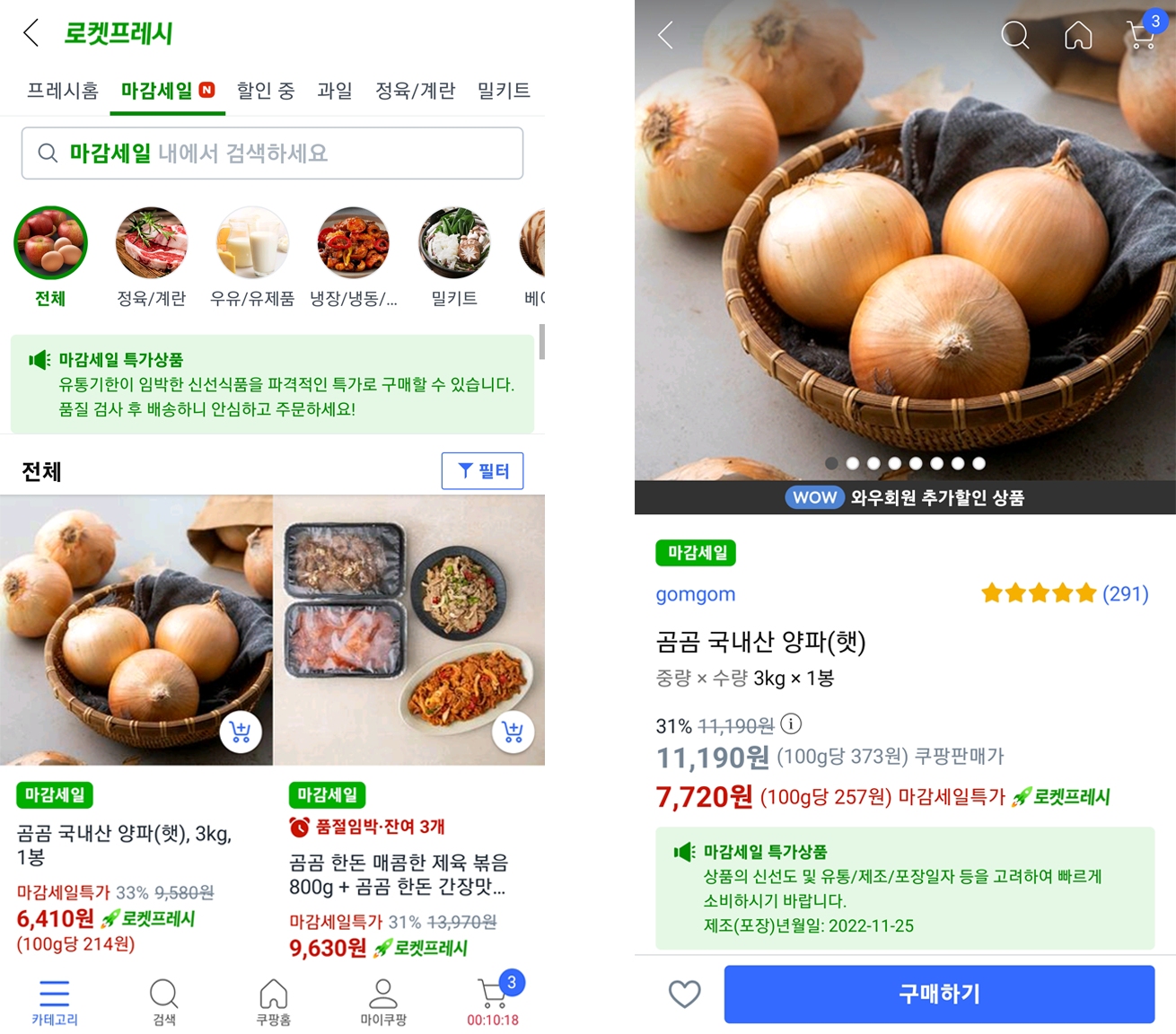This screenshot has height=1034, width=1176.
Task: Tap the 마감세일 search field
Action: [272, 153]
